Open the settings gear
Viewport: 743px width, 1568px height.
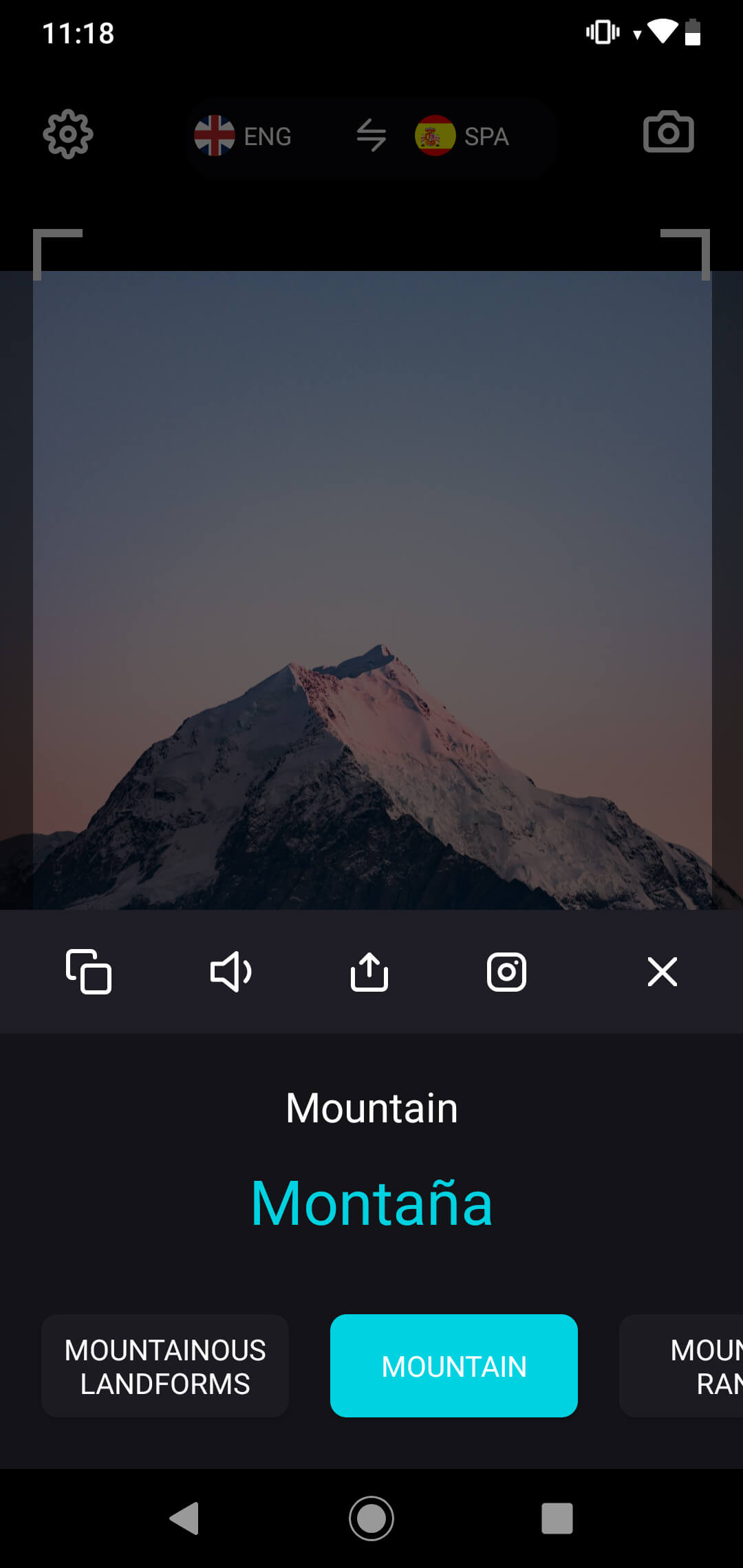pos(68,135)
